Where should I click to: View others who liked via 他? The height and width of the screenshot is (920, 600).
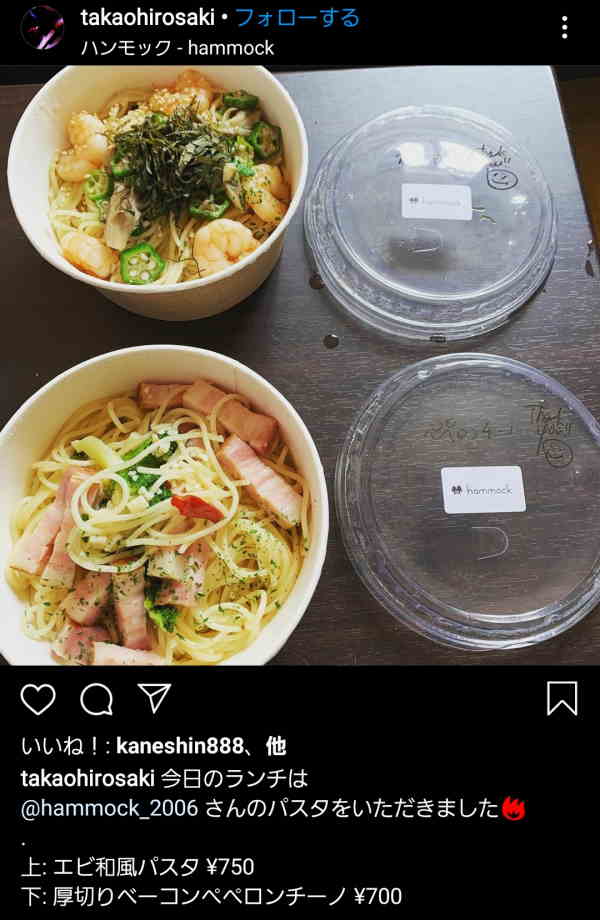pos(276,746)
